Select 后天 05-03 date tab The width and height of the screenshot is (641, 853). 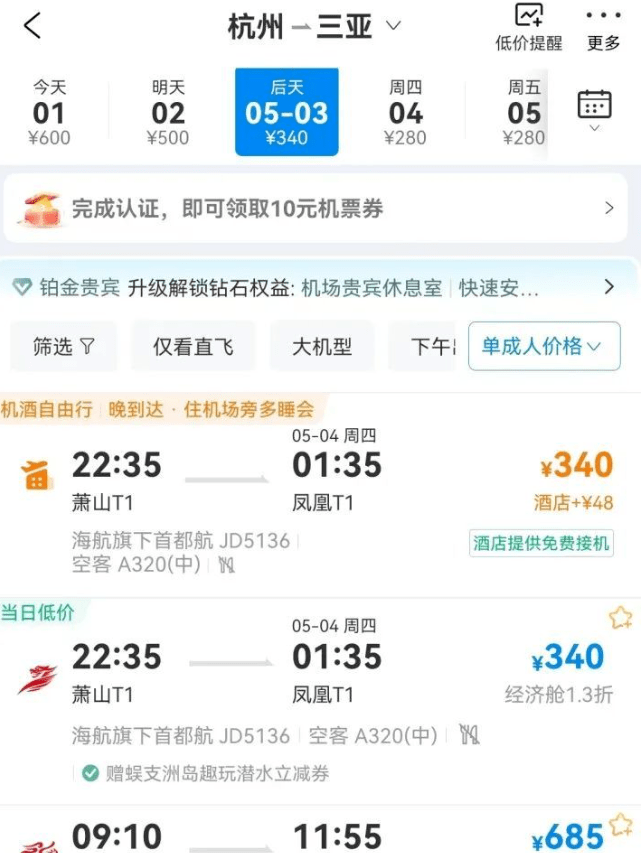[x=286, y=112]
